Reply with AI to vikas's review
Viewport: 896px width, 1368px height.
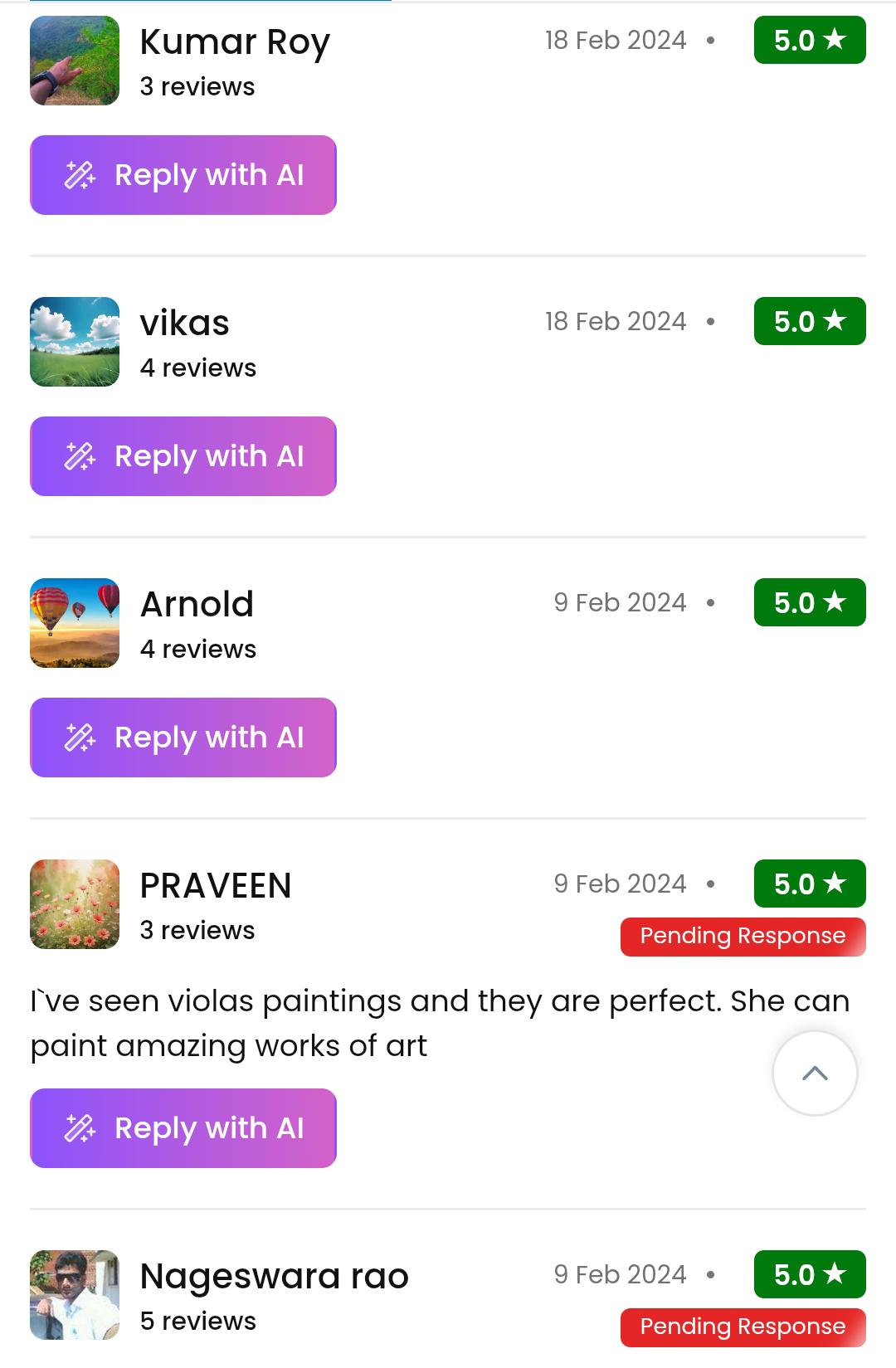(183, 456)
